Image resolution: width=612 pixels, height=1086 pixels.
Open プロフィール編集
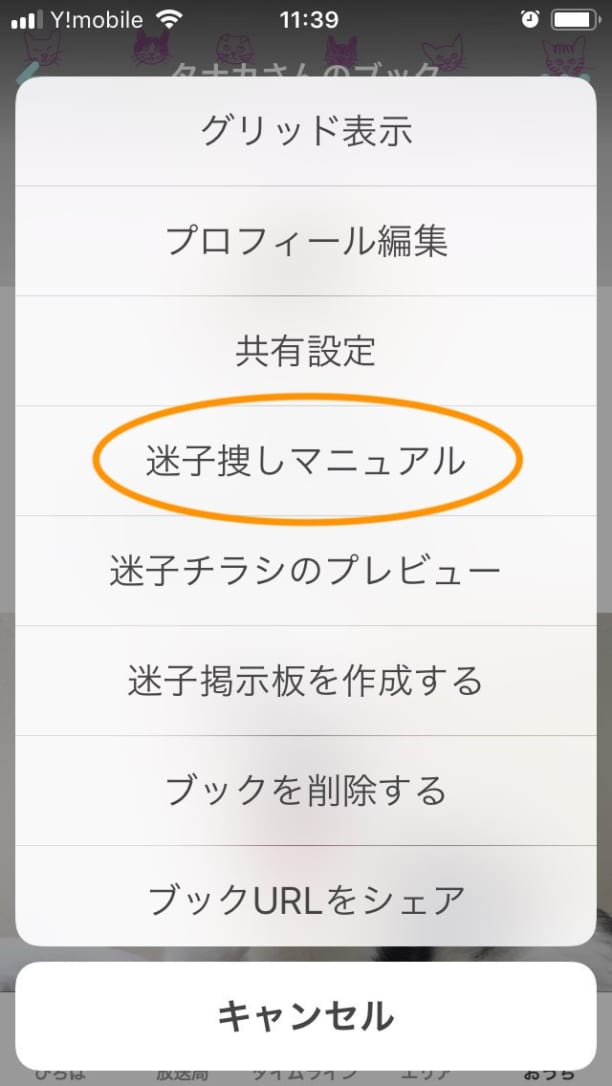click(x=306, y=242)
